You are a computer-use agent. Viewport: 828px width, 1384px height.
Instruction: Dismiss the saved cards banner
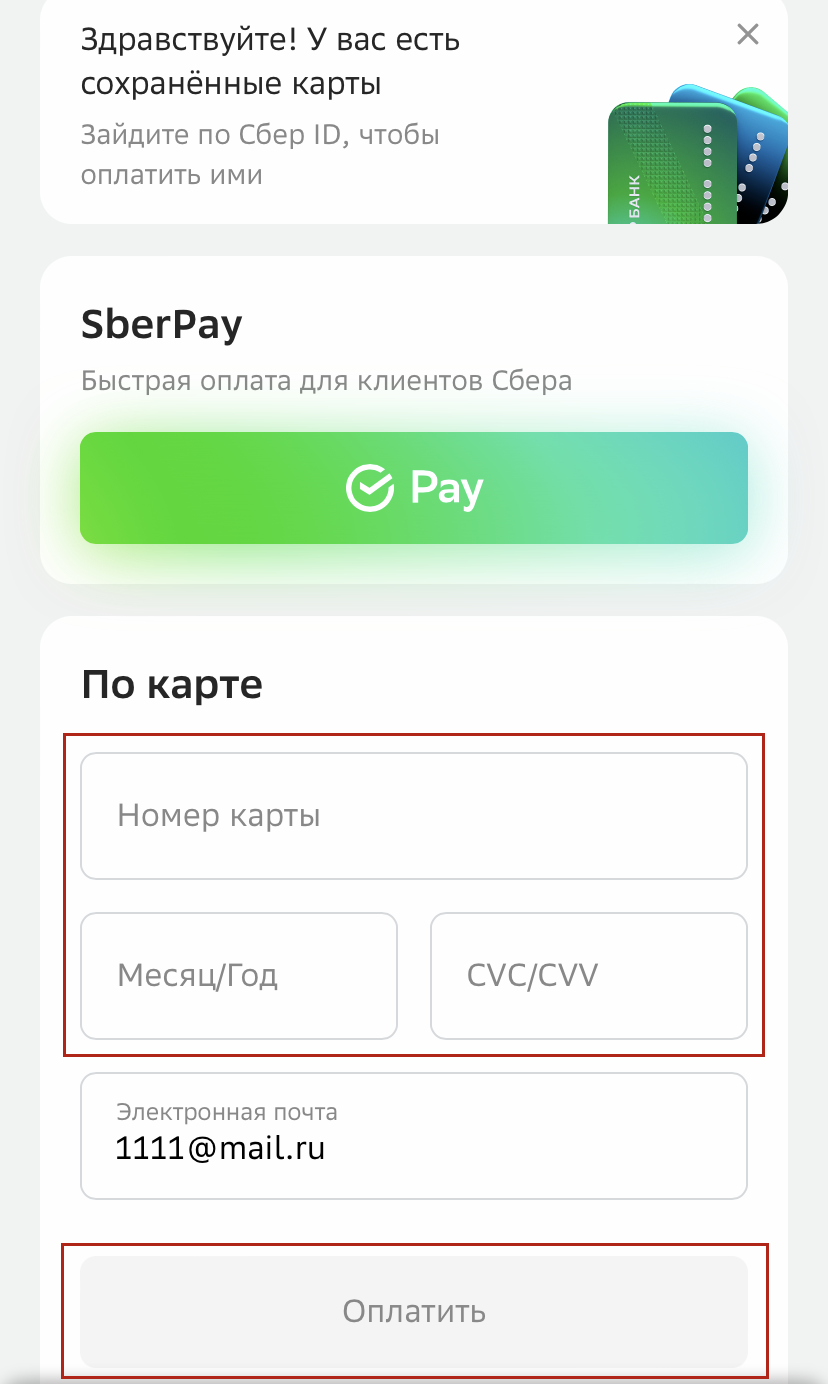coord(747,35)
